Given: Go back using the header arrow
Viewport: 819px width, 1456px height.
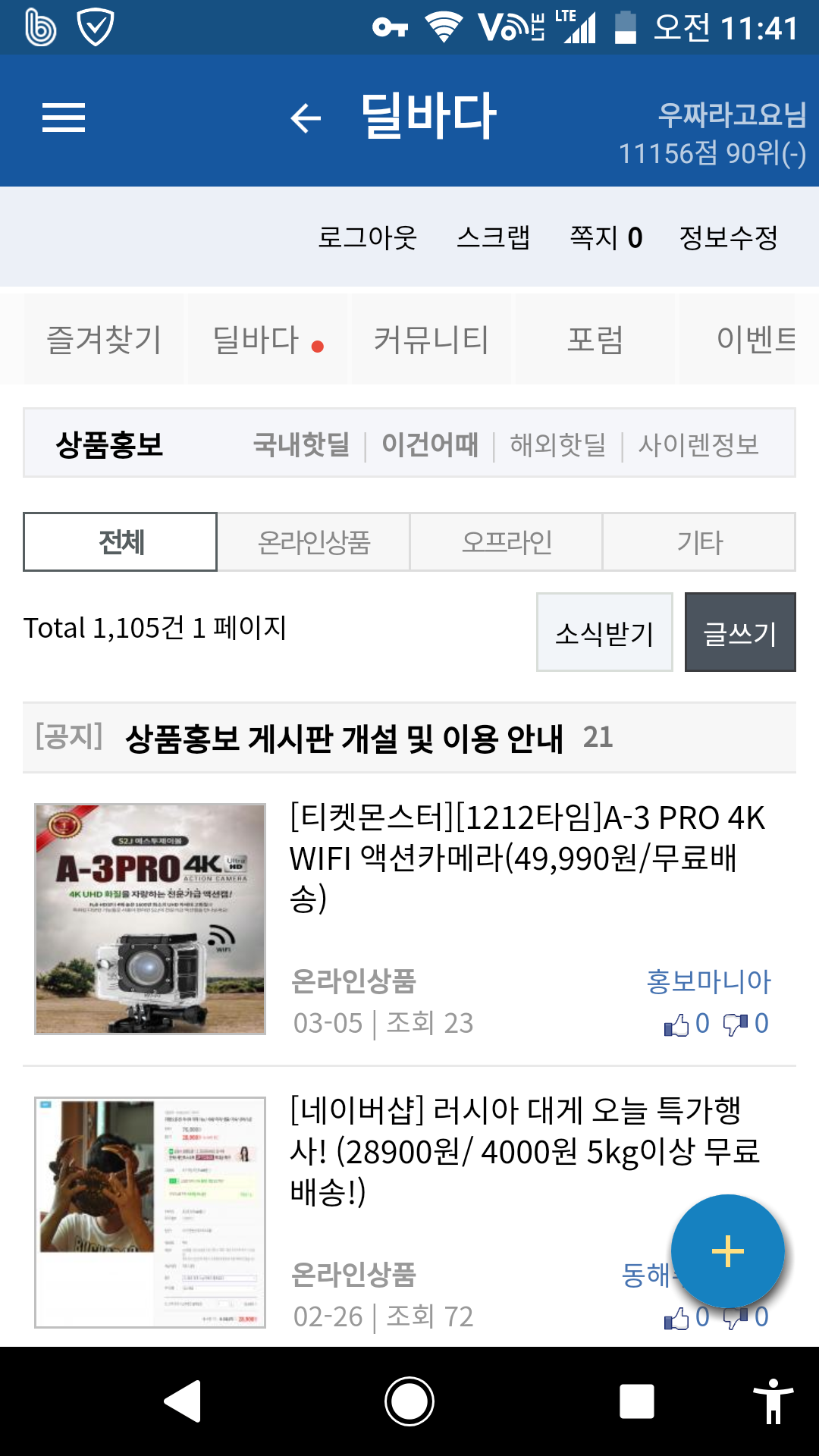Looking at the screenshot, I should point(306,118).
